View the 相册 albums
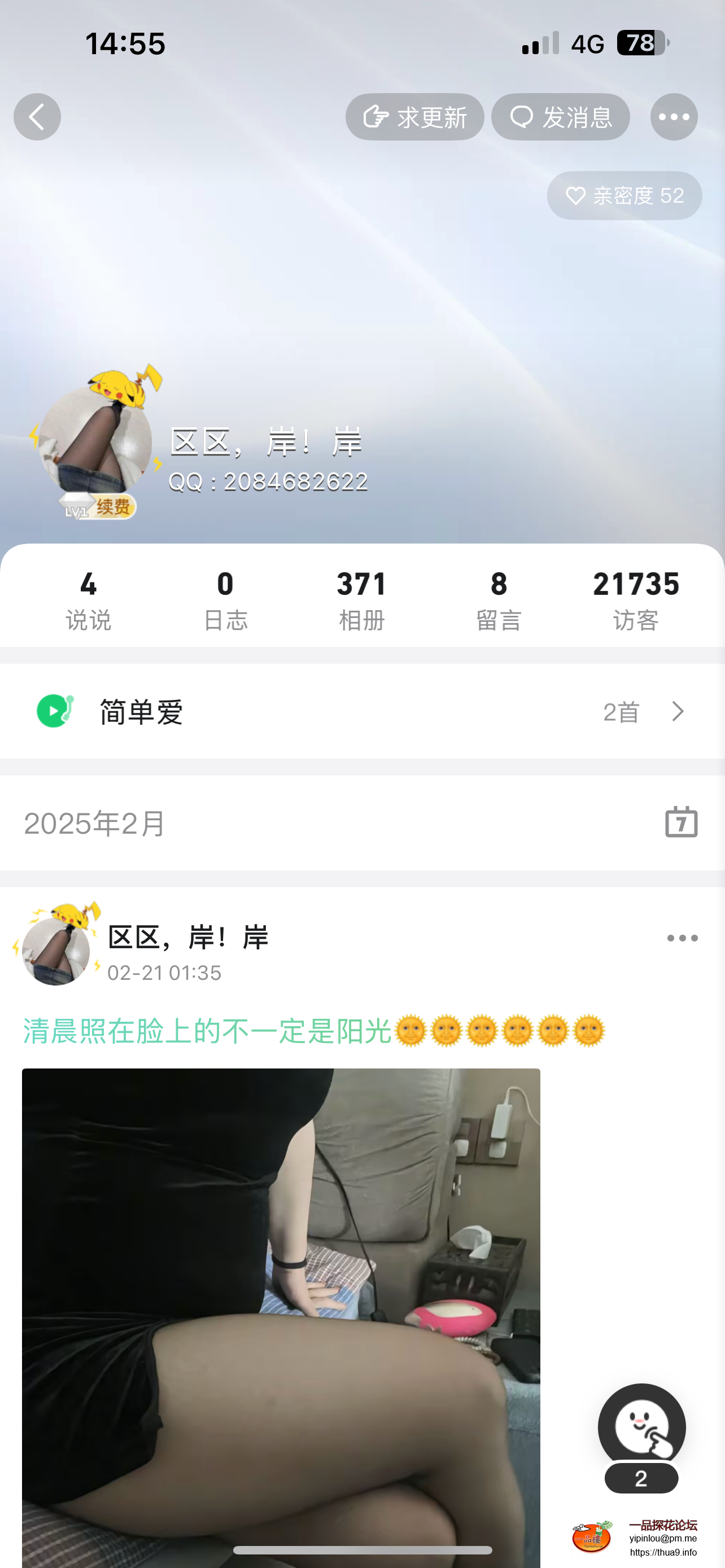The width and height of the screenshot is (725, 1568). (x=362, y=599)
